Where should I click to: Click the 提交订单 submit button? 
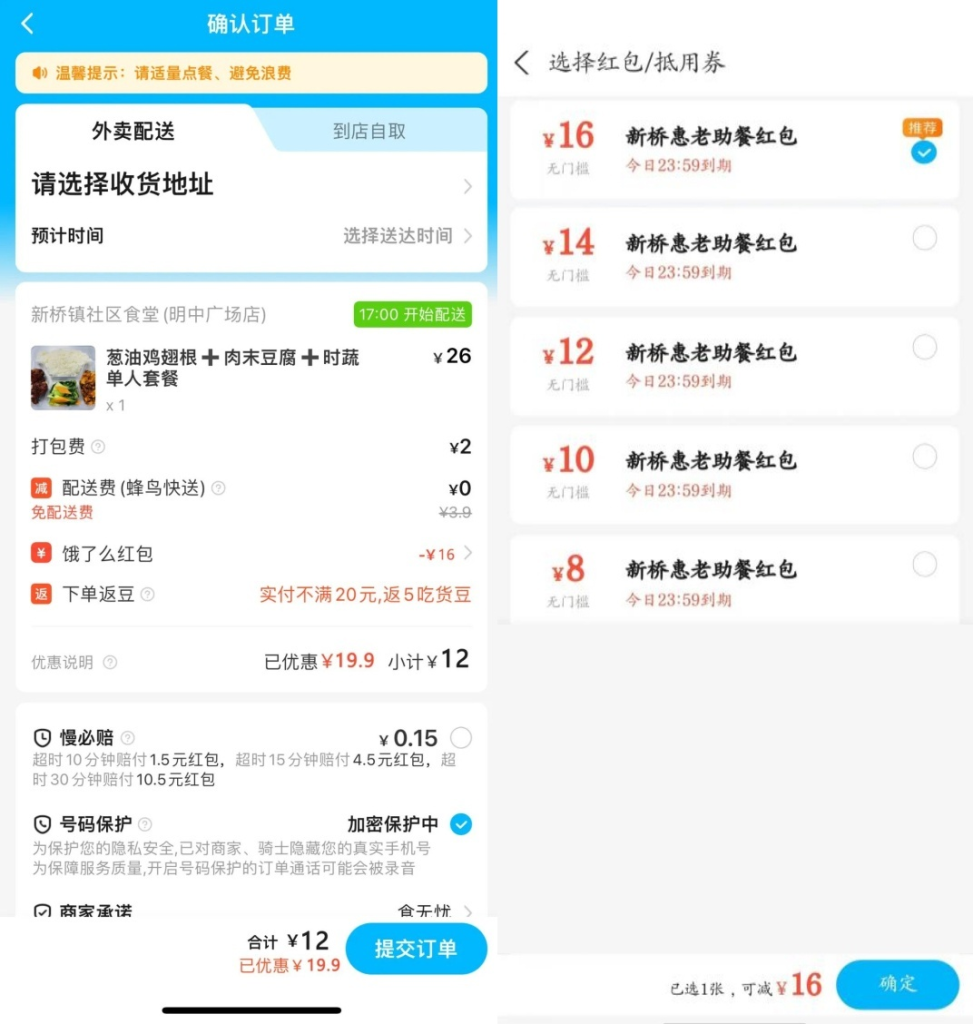click(417, 948)
